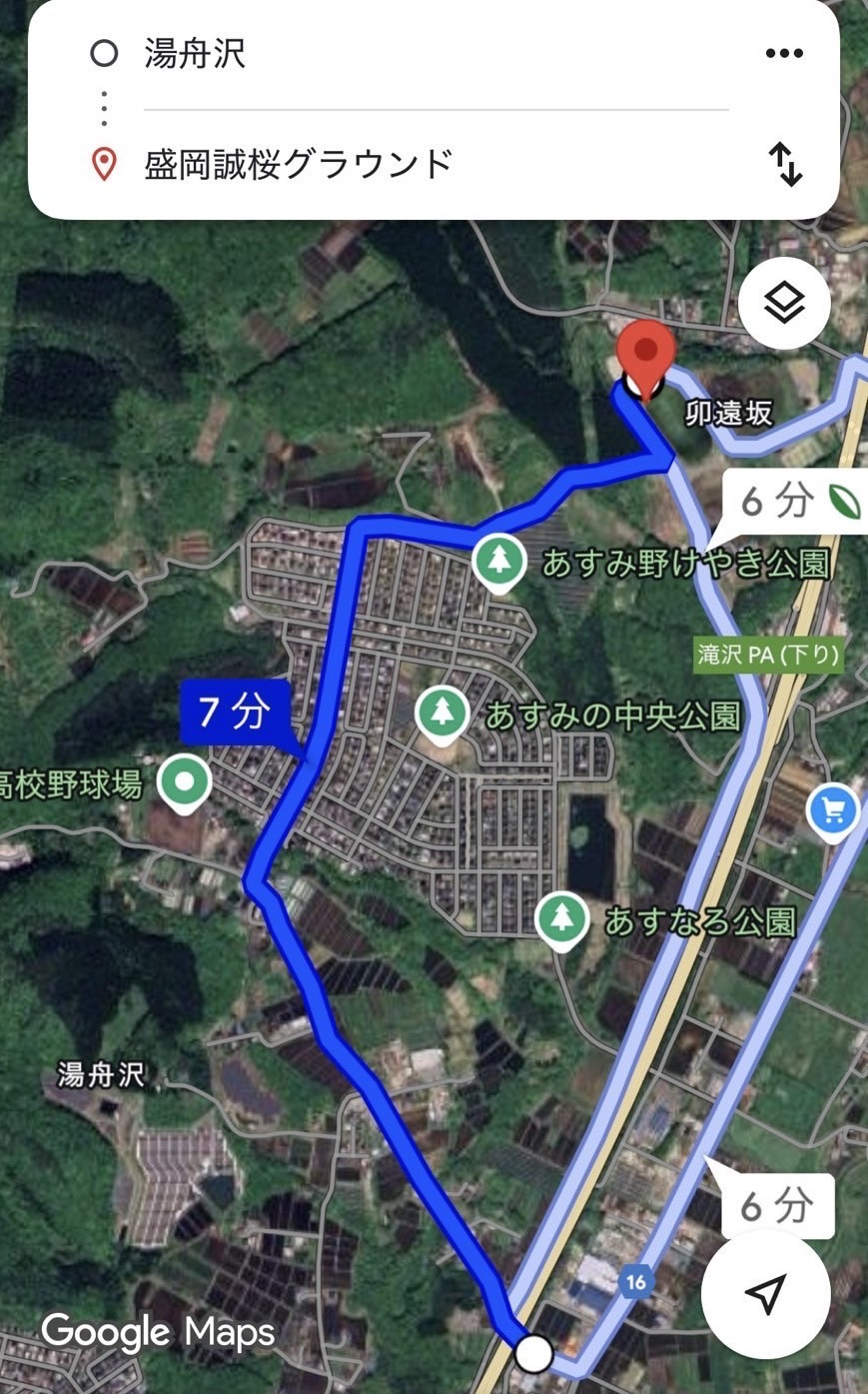
Task: Open the three-dot overflow menu
Action: tap(784, 54)
